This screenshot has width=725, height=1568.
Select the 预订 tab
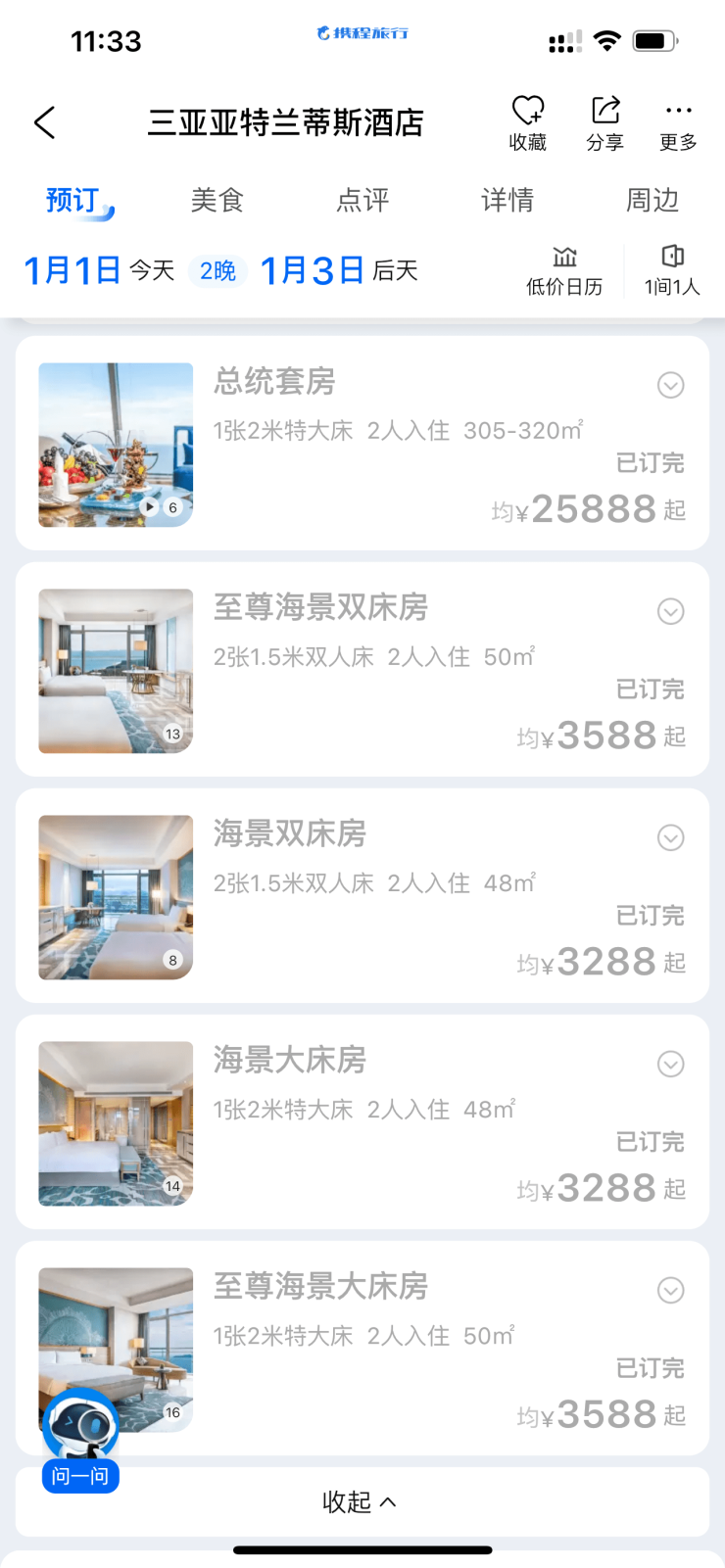coord(73,200)
